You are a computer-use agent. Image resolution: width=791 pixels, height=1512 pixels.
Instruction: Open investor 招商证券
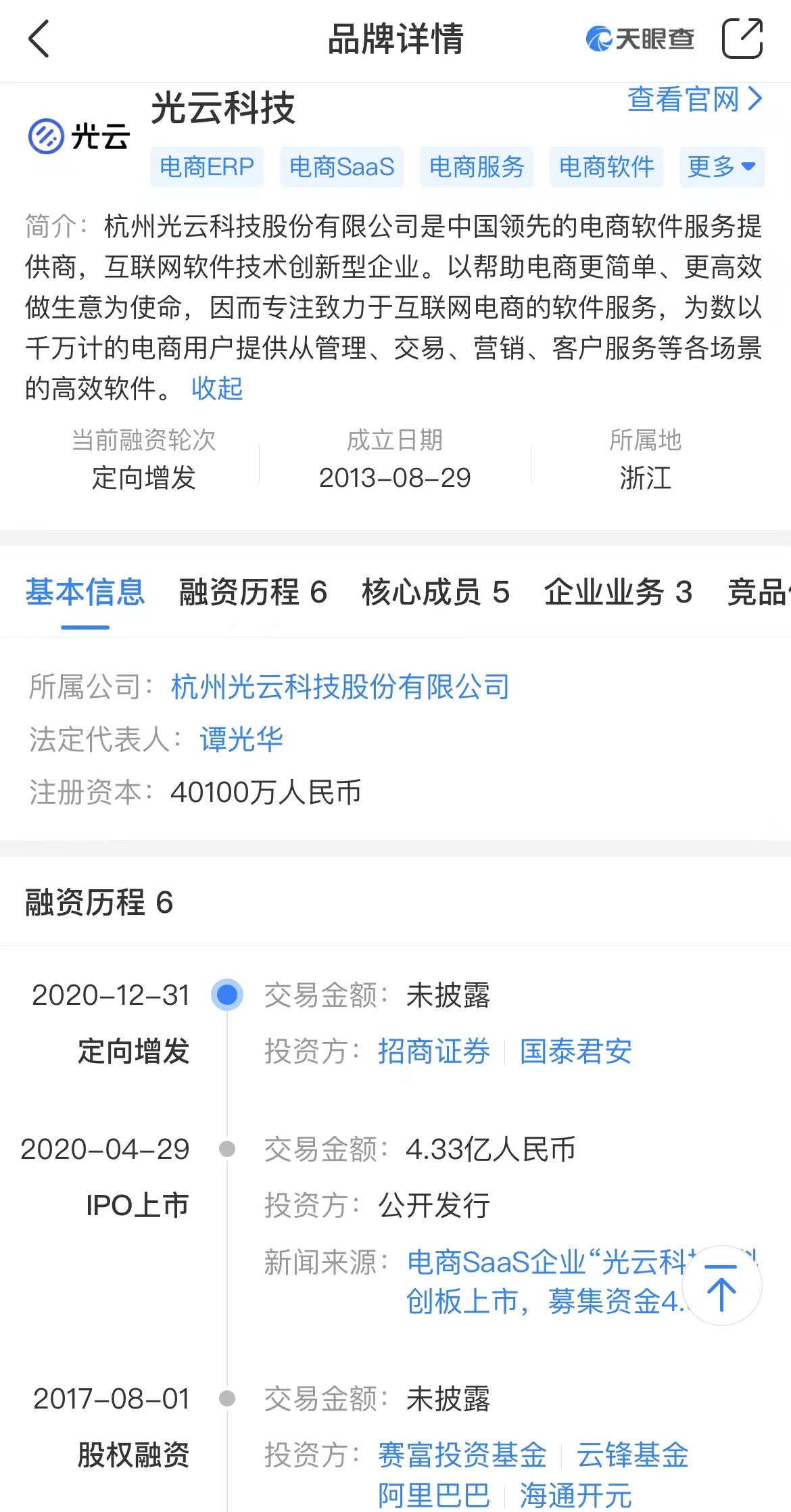click(x=433, y=1052)
